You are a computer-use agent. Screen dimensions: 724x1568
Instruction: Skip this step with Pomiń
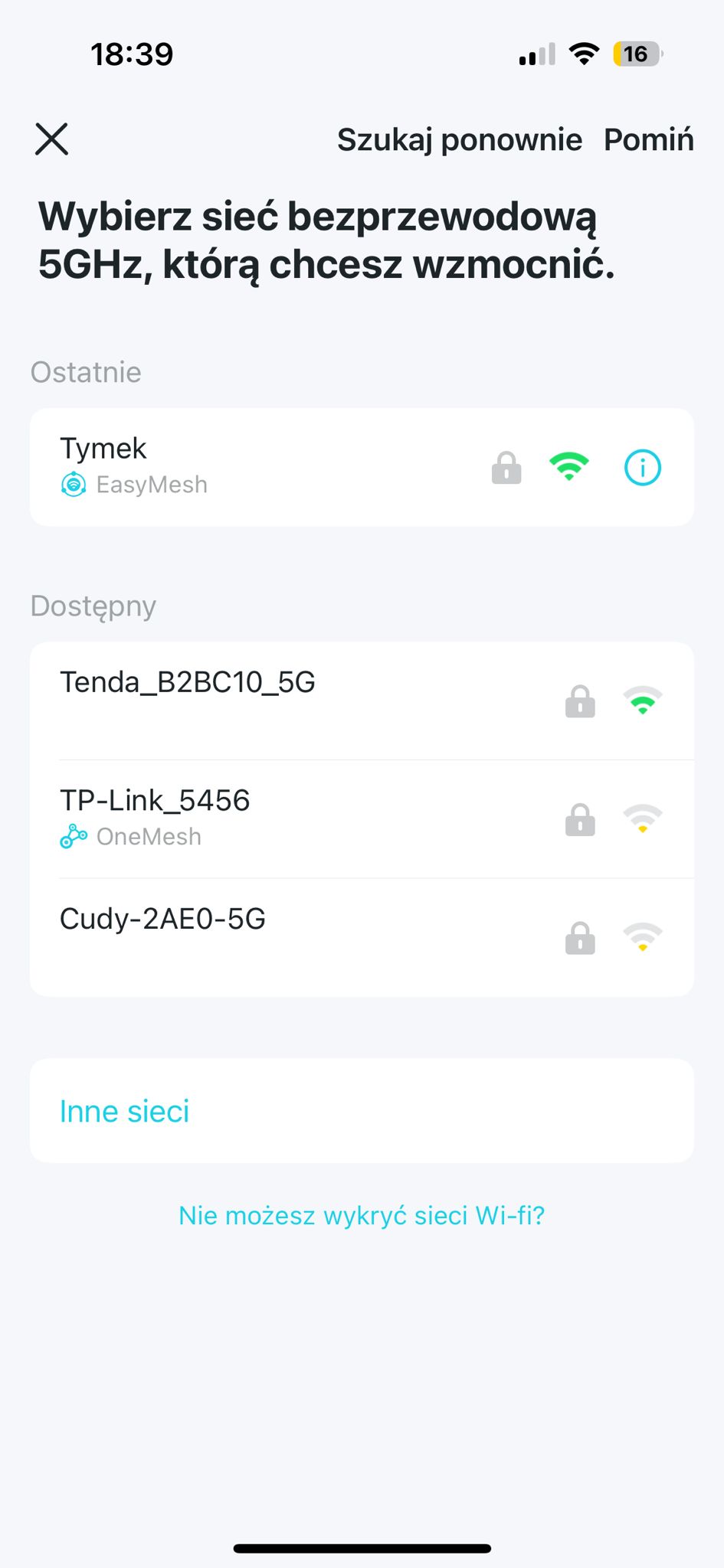point(648,139)
